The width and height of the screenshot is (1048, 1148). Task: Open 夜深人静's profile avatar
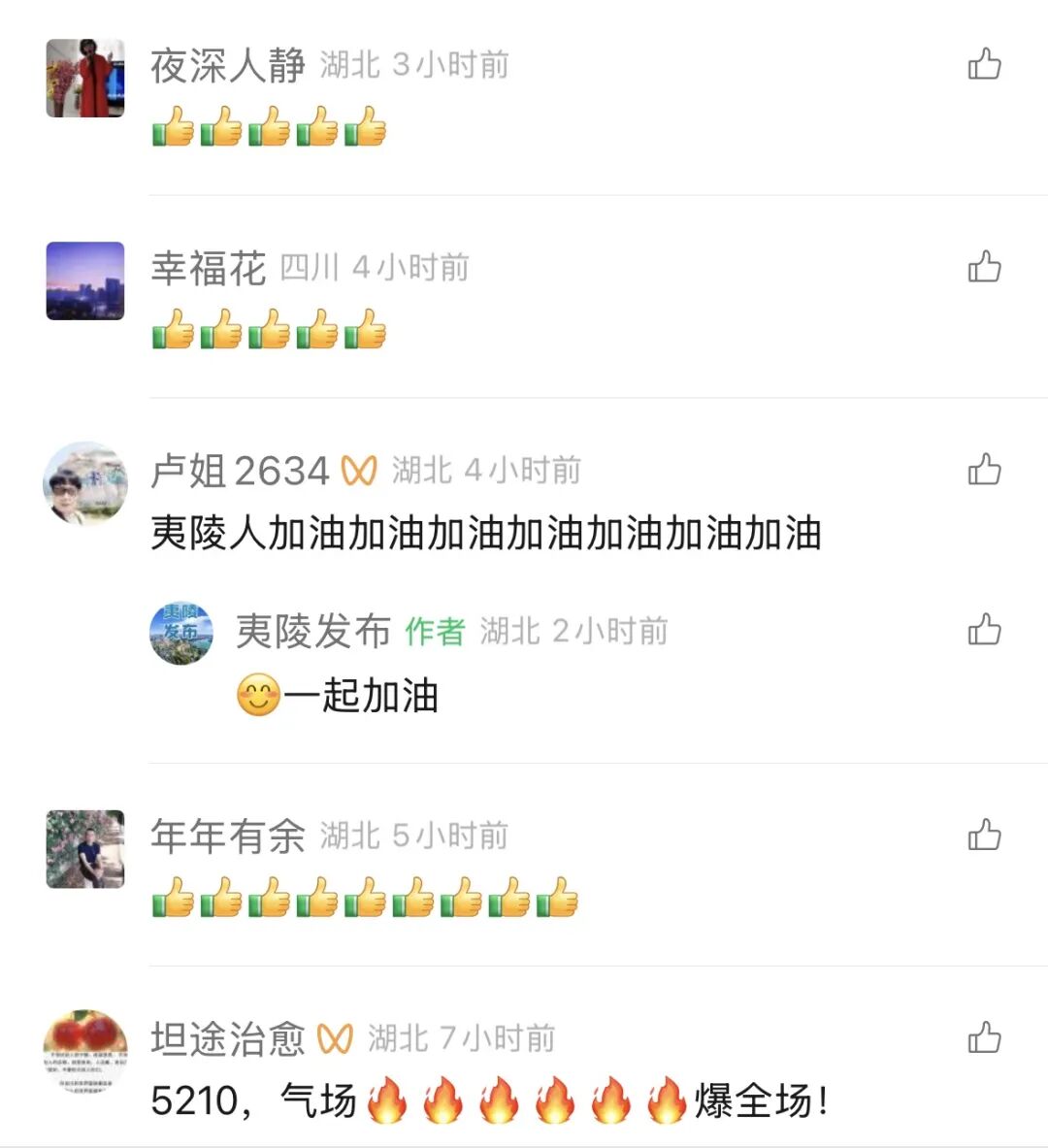85,78
